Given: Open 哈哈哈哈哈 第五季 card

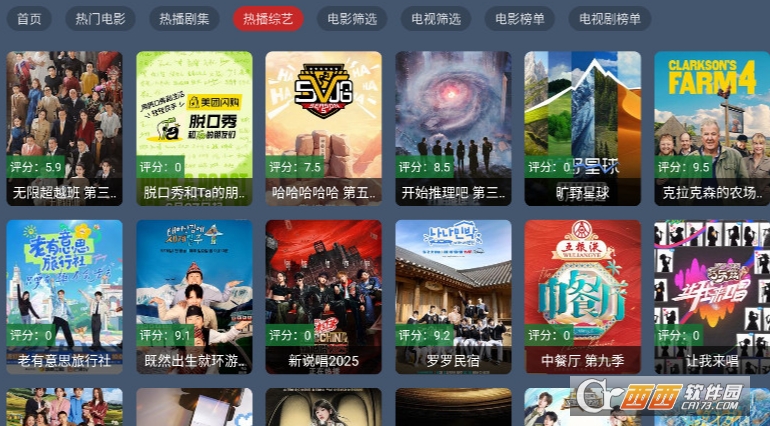Looking at the screenshot, I should [323, 128].
